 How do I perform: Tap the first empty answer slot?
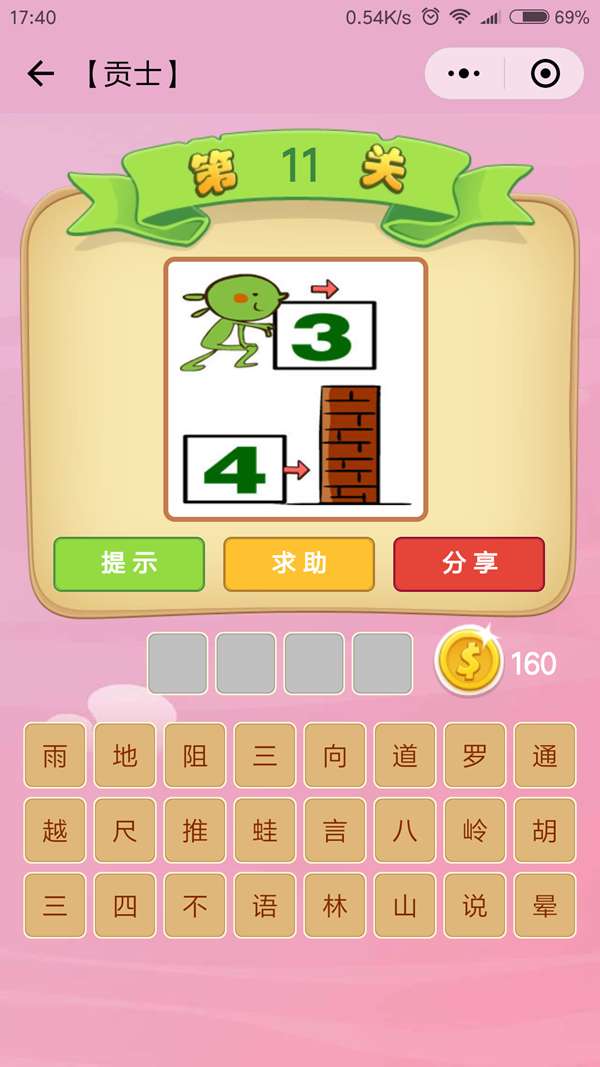178,663
